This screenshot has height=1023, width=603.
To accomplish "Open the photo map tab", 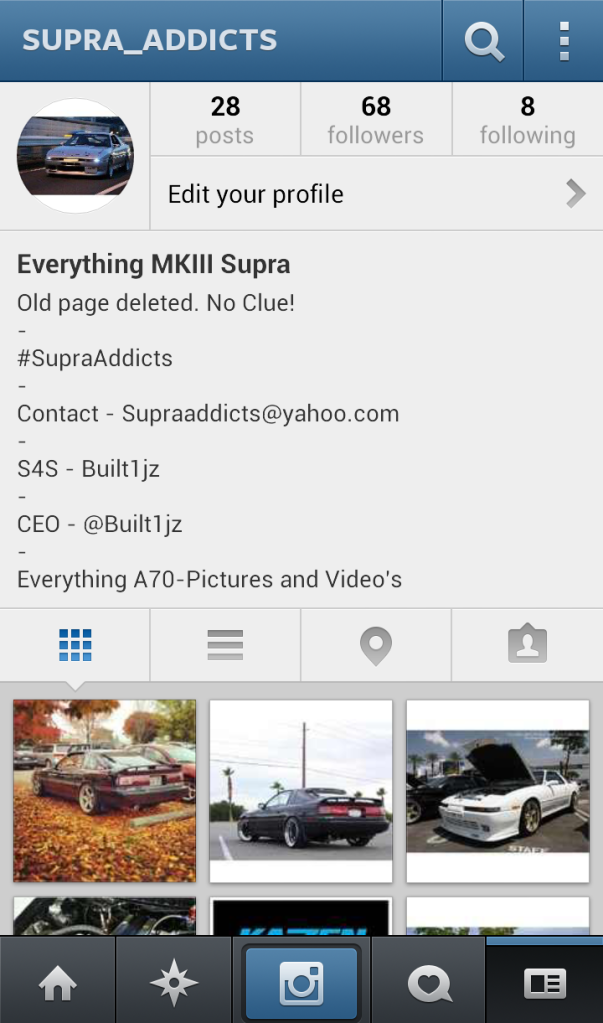I will (376, 646).
